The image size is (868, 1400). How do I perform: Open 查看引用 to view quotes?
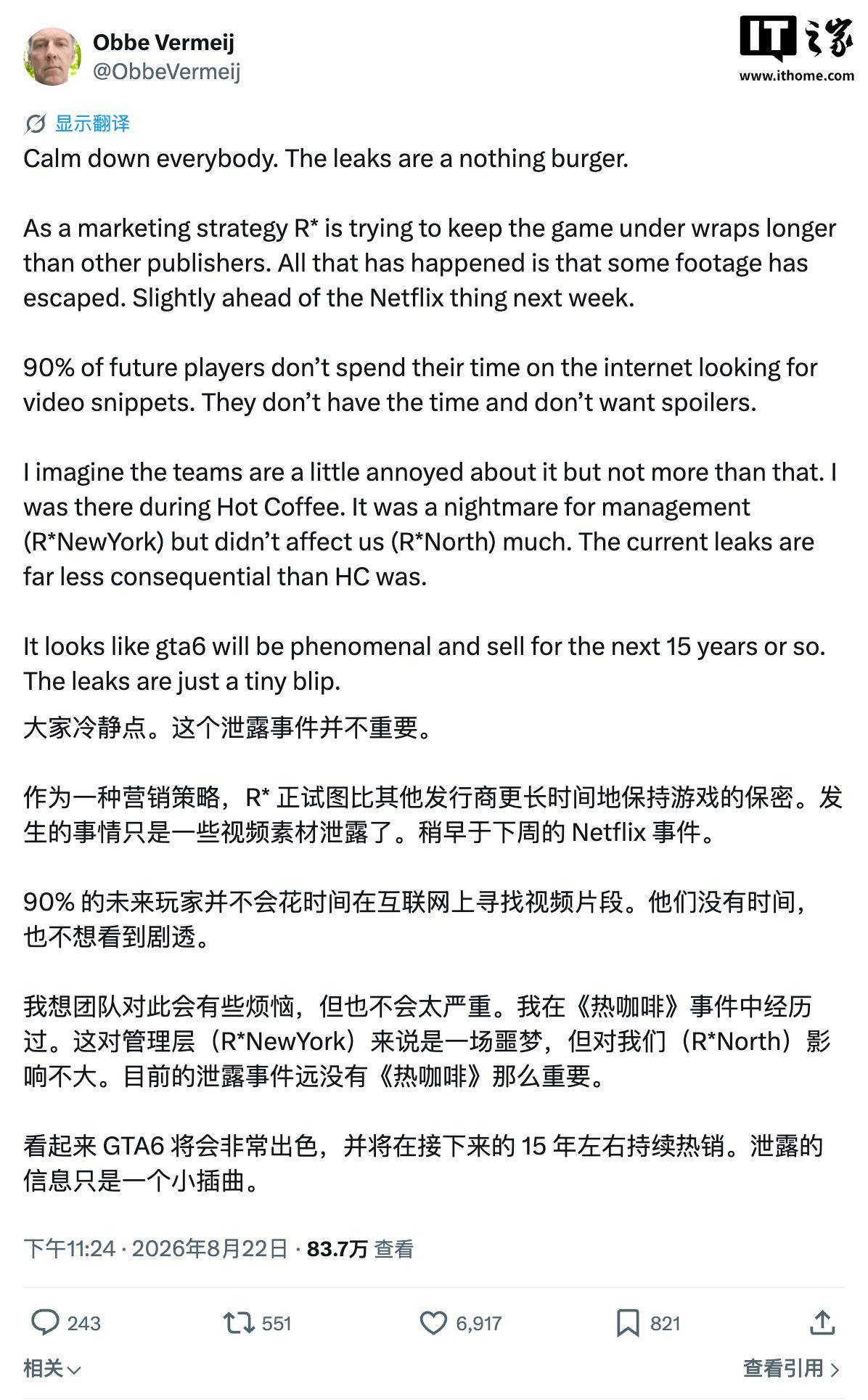click(791, 1369)
